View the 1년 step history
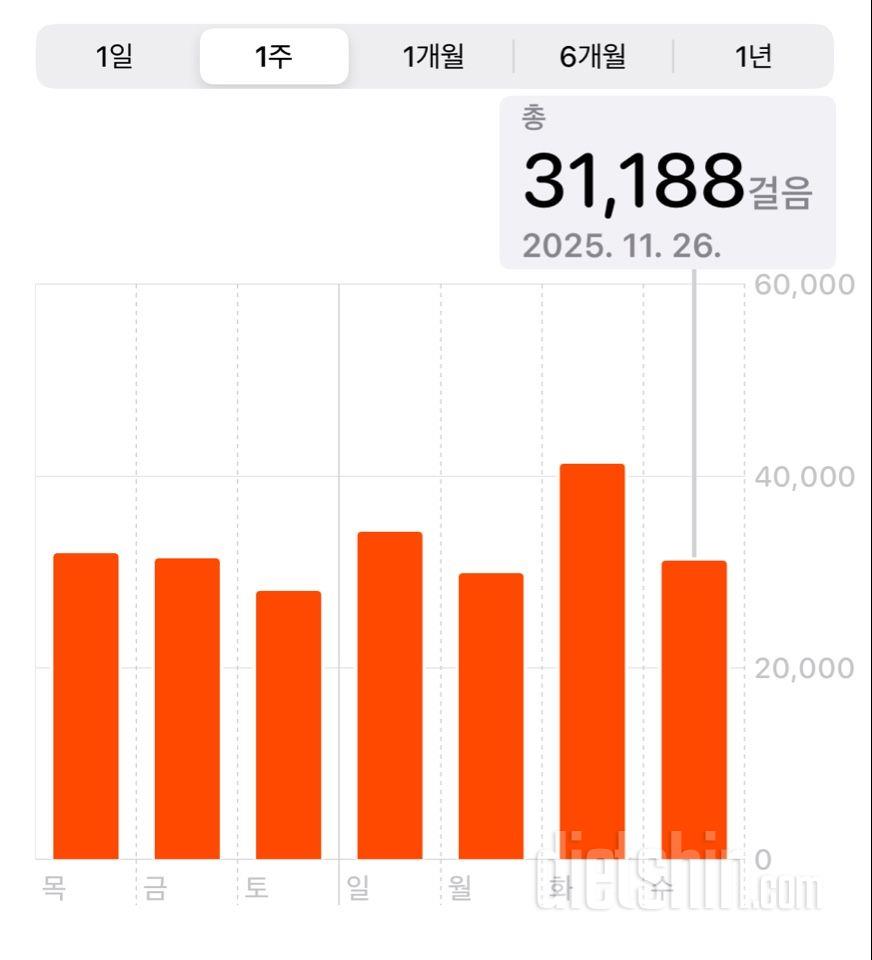Screen dimensions: 872x960 [753, 56]
